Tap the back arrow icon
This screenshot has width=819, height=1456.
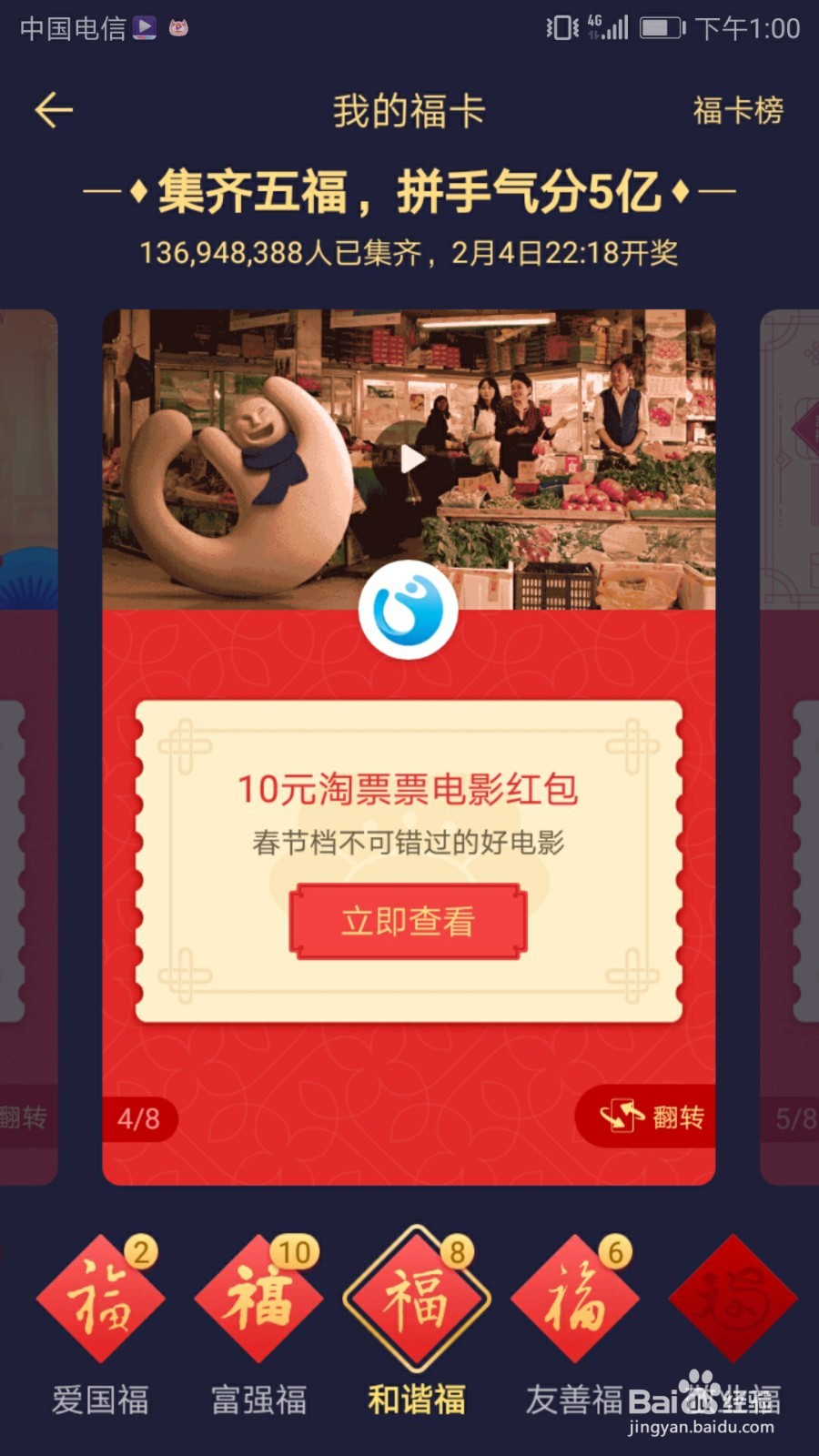(52, 109)
